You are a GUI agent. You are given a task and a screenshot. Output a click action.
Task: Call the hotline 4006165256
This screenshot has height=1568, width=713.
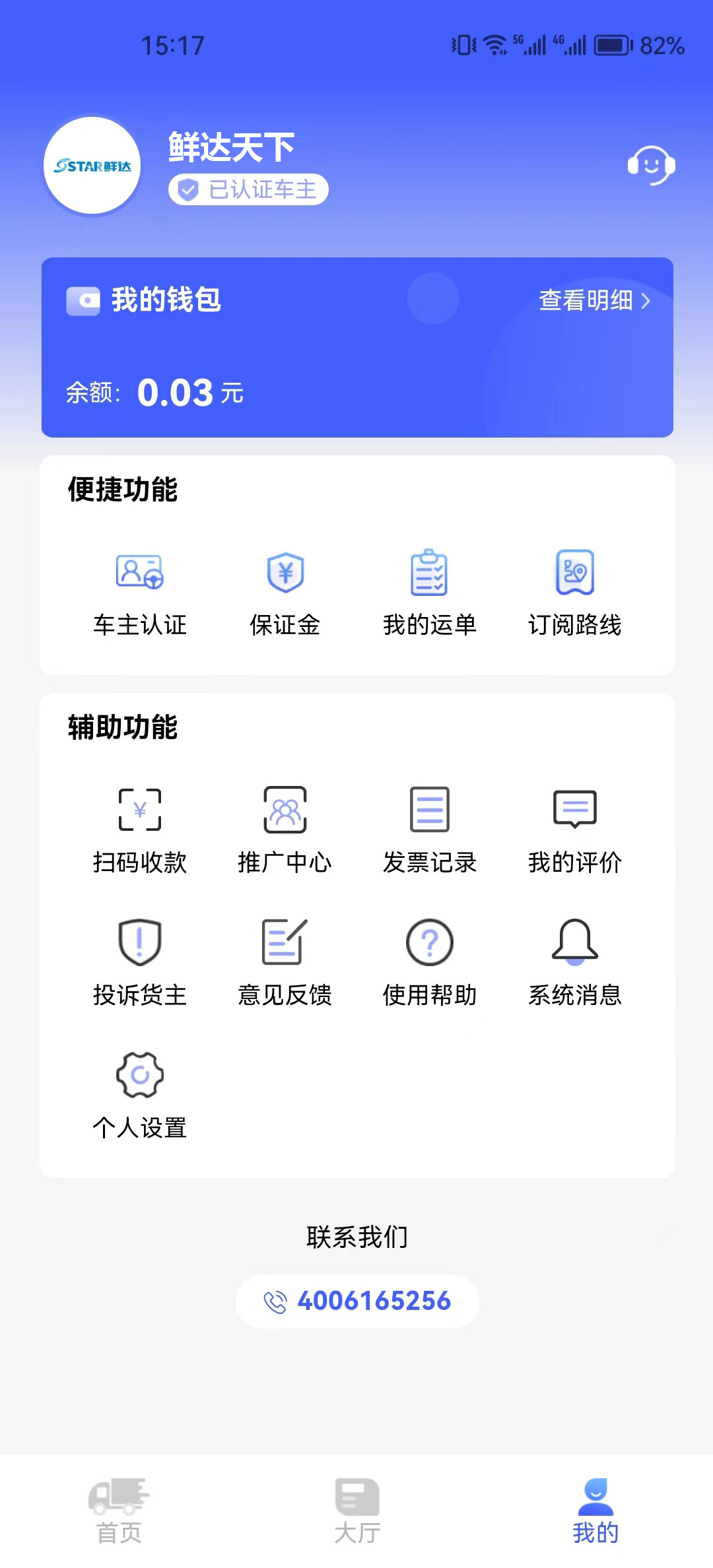[x=357, y=1301]
